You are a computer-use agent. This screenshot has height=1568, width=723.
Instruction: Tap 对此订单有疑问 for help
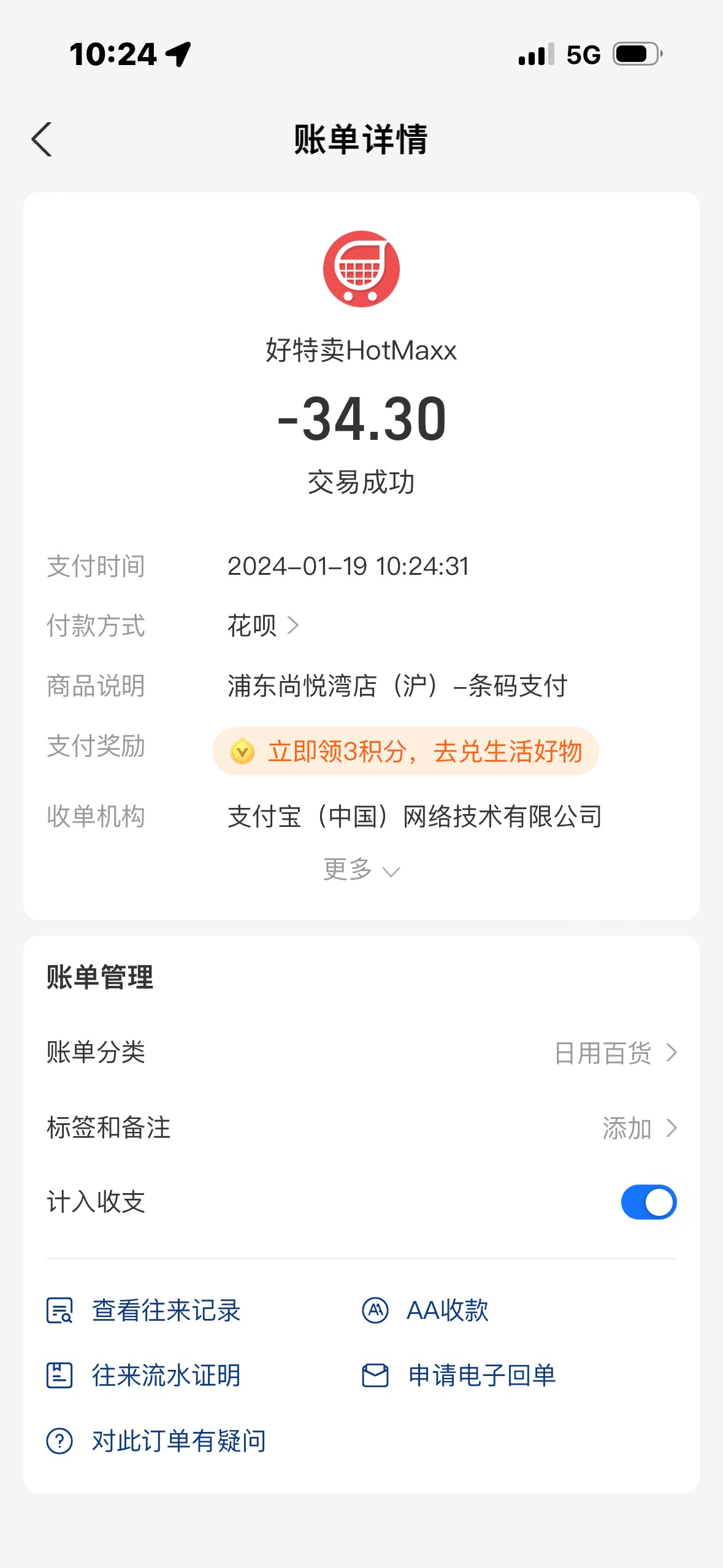pos(156,1441)
